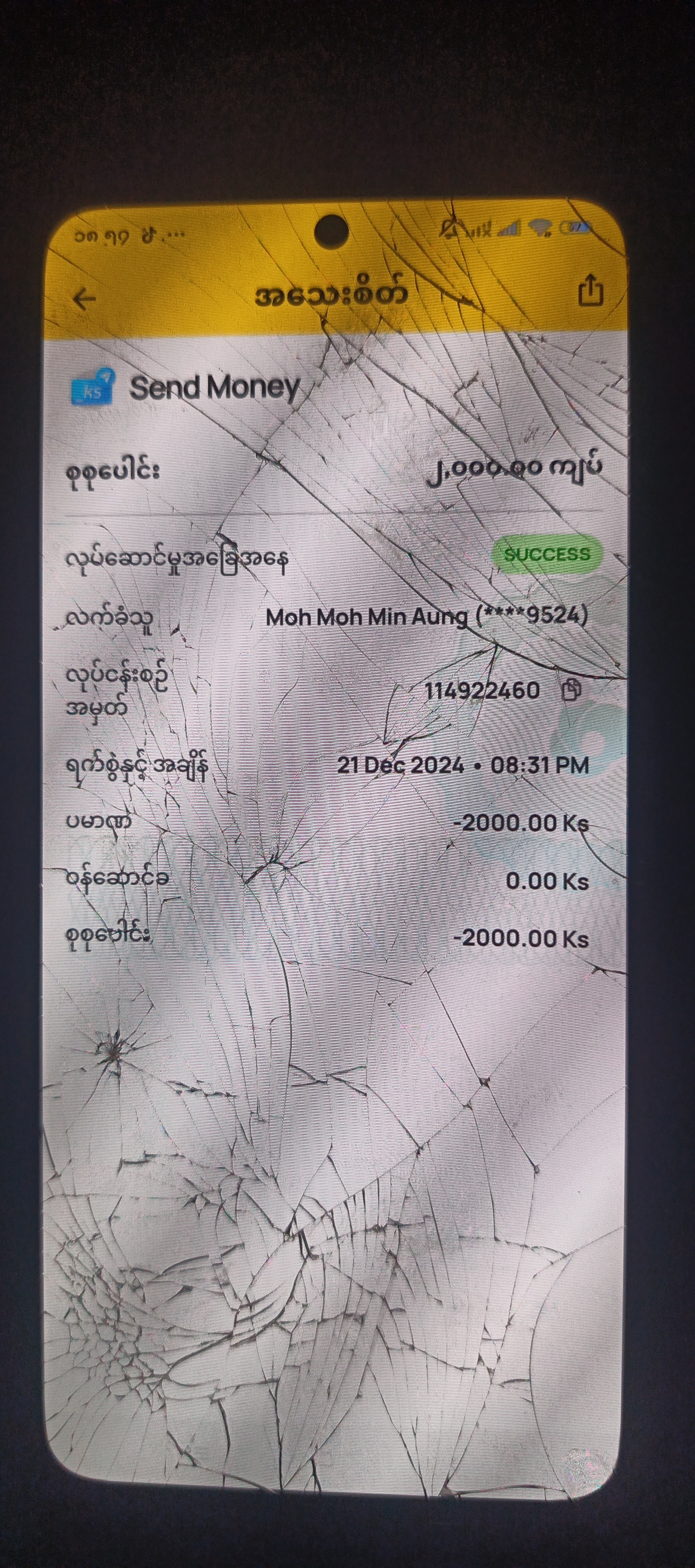Viewport: 695px width, 1568px height.
Task: Copy transaction number 114922460
Action: click(x=571, y=690)
